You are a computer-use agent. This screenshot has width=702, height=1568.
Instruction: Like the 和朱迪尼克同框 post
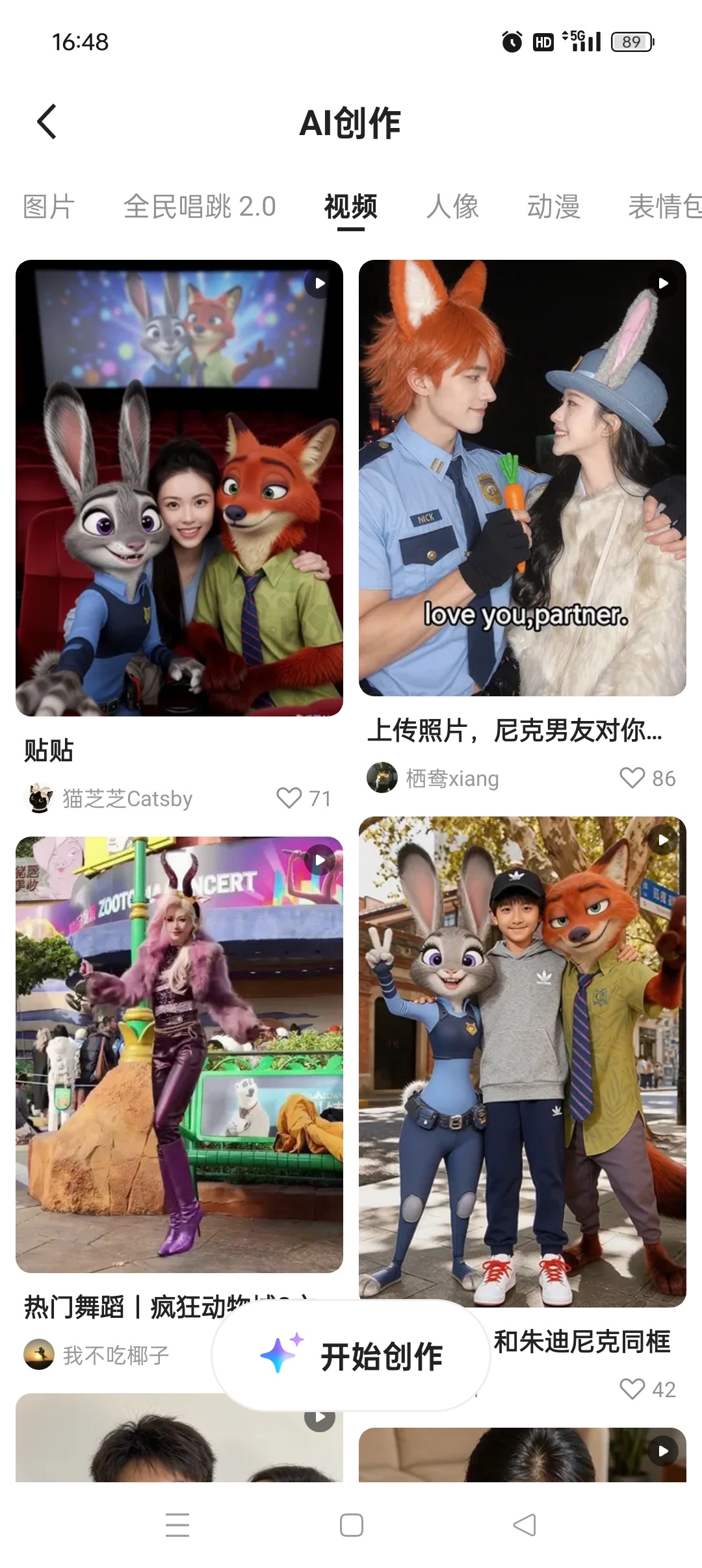pos(632,1389)
